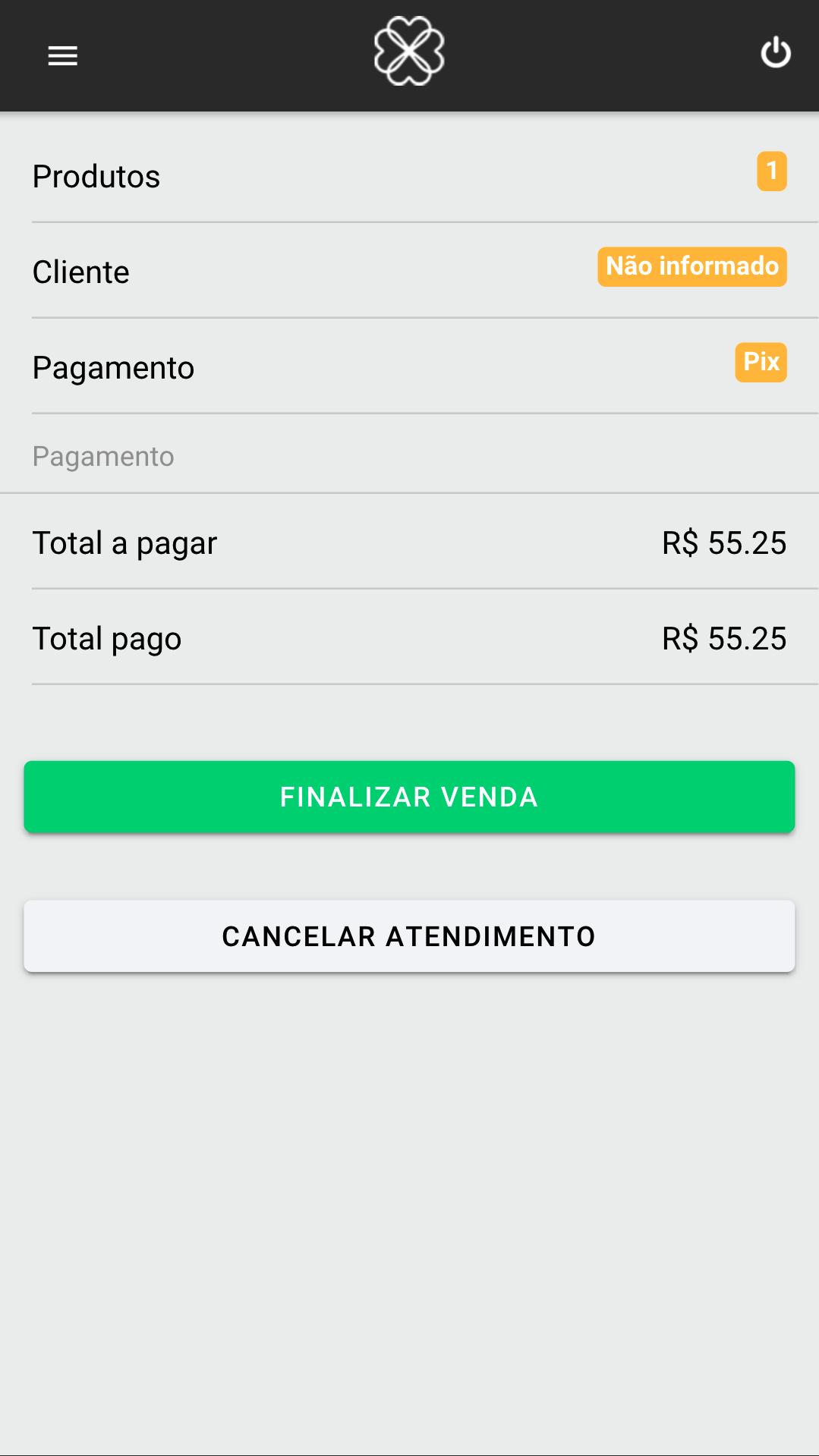Tap the Finalizar Venda button
This screenshot has height=1456, width=819.
pos(409,797)
